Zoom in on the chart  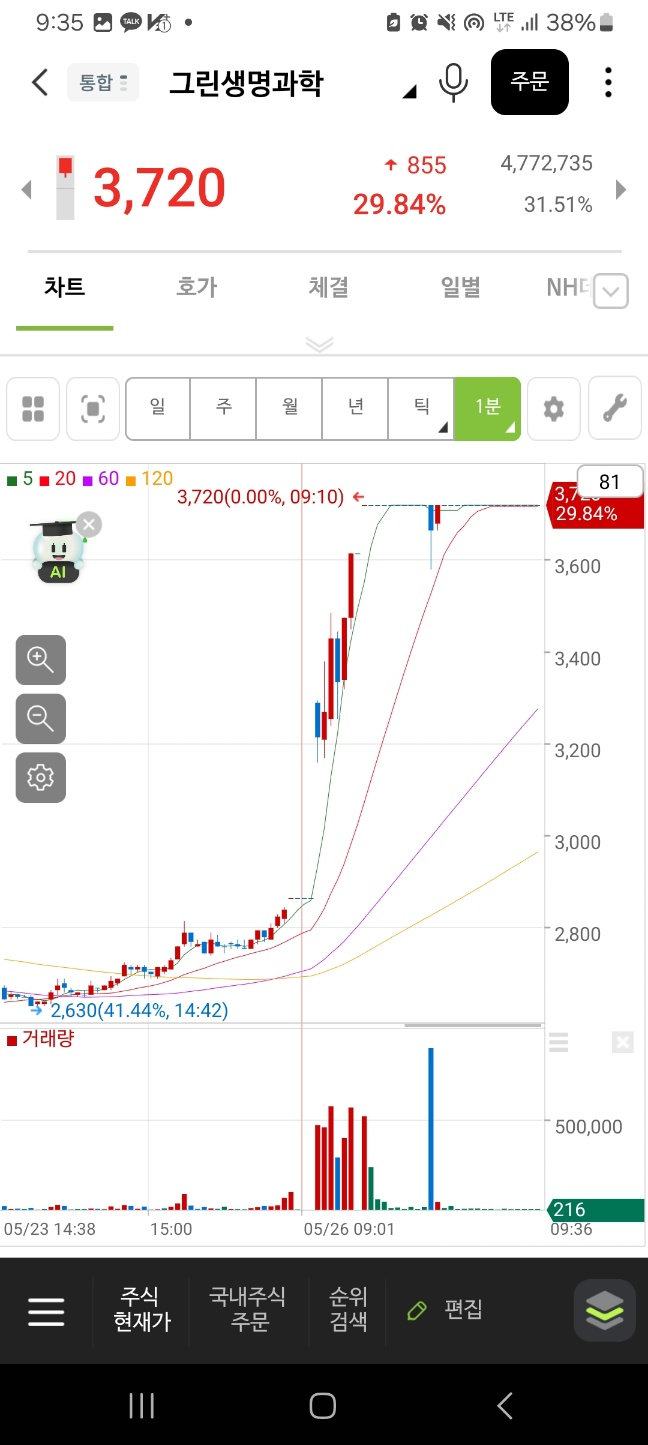[41, 660]
